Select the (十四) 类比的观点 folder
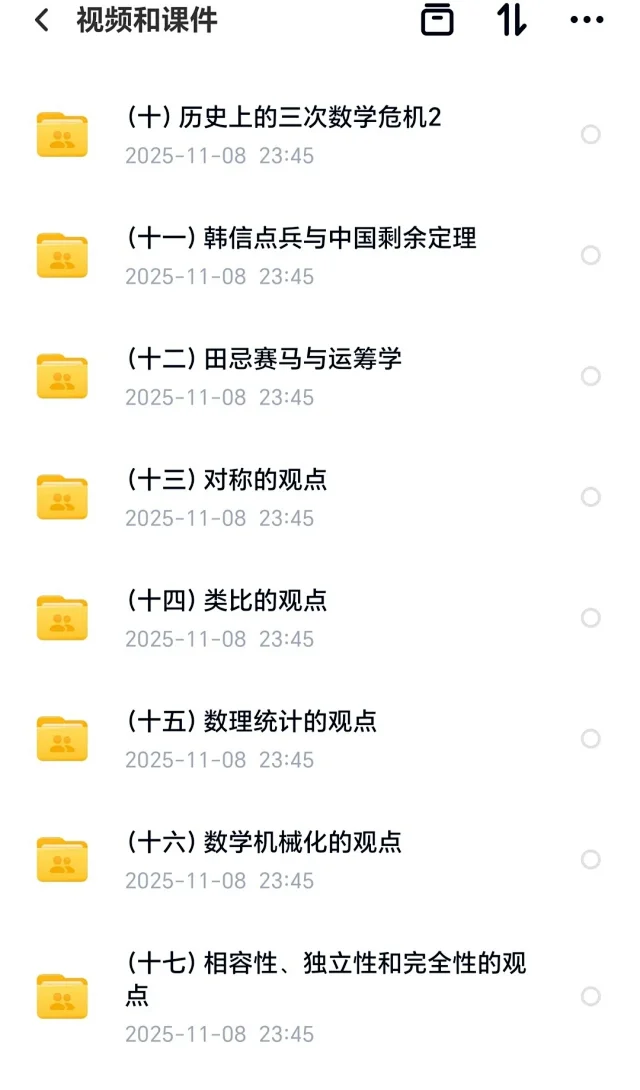The width and height of the screenshot is (640, 1090). point(591,618)
